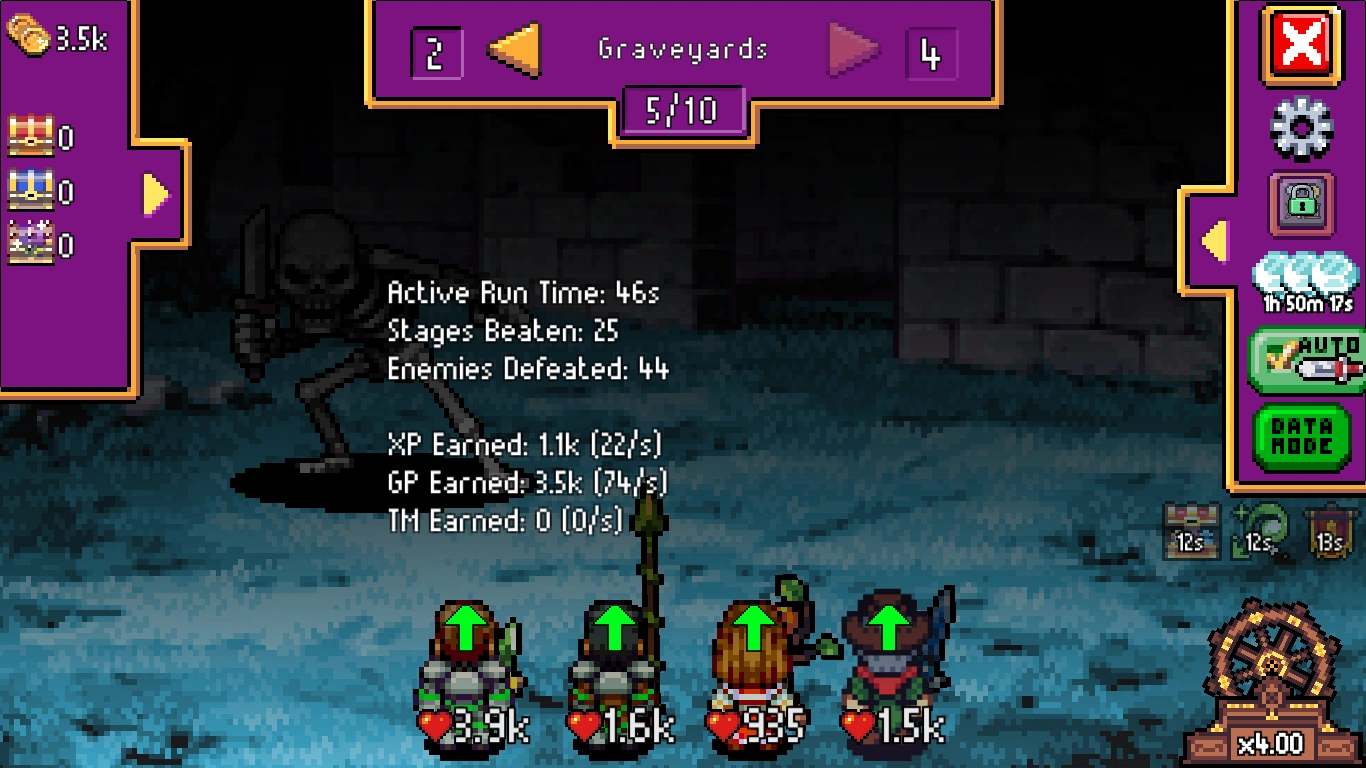Close the screen with the red X

[1304, 45]
